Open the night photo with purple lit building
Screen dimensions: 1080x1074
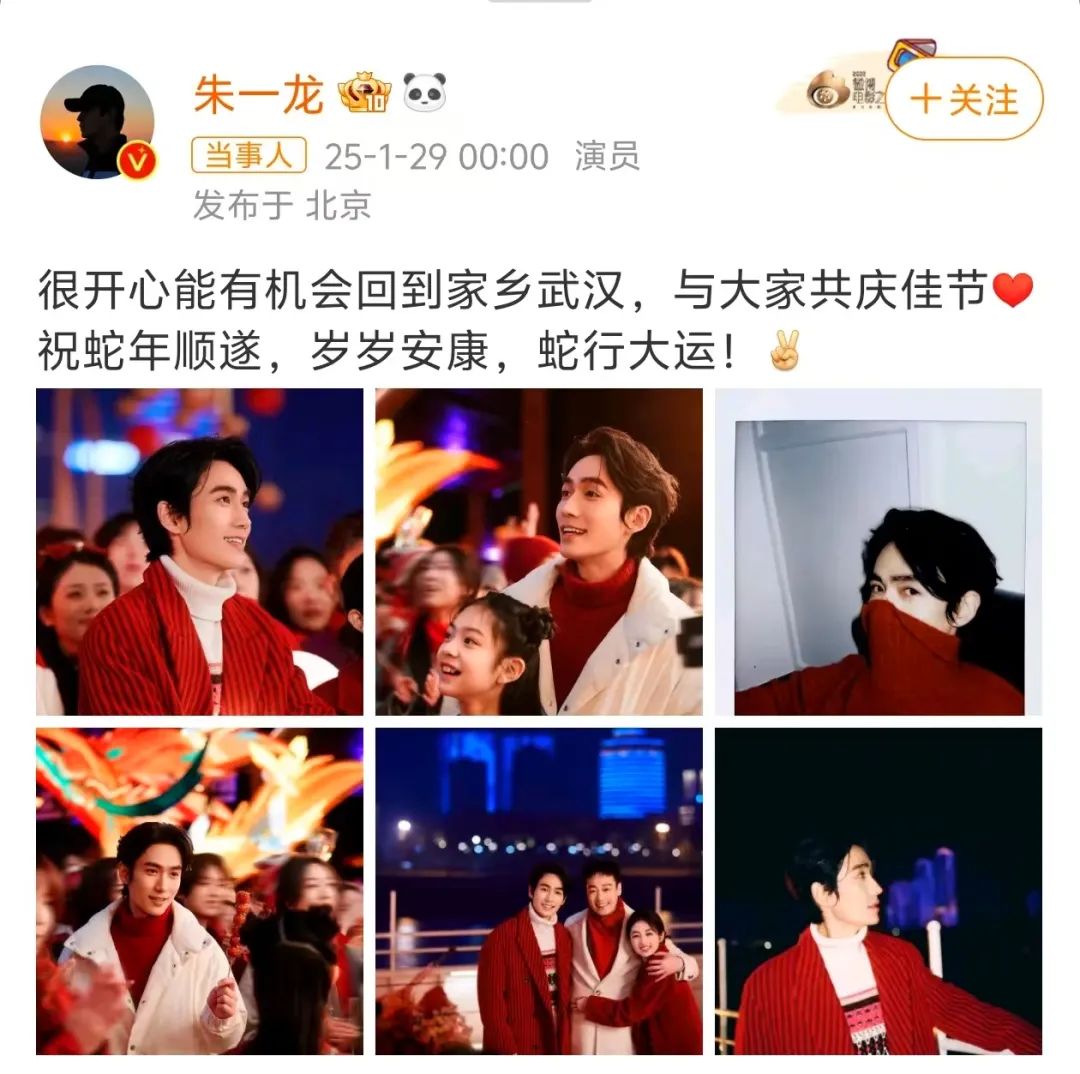879,890
